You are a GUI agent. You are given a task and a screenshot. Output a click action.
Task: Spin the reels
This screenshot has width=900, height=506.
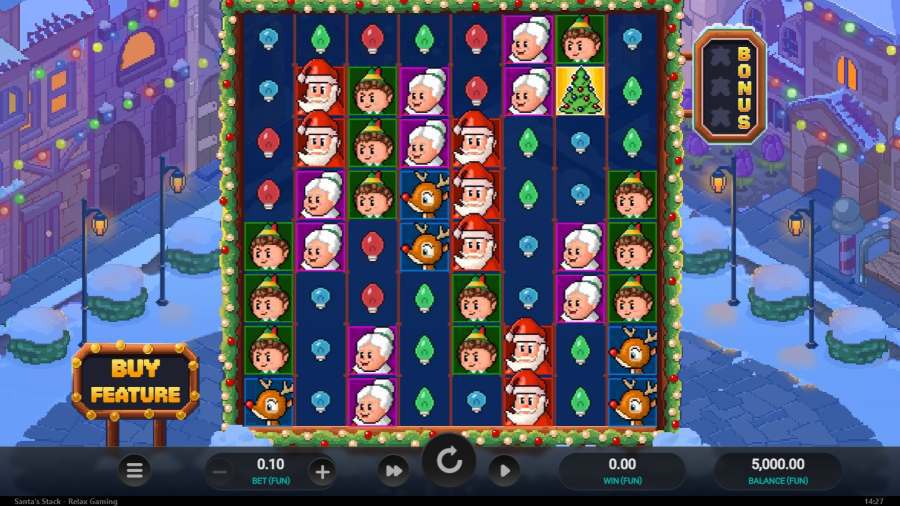pos(449,461)
